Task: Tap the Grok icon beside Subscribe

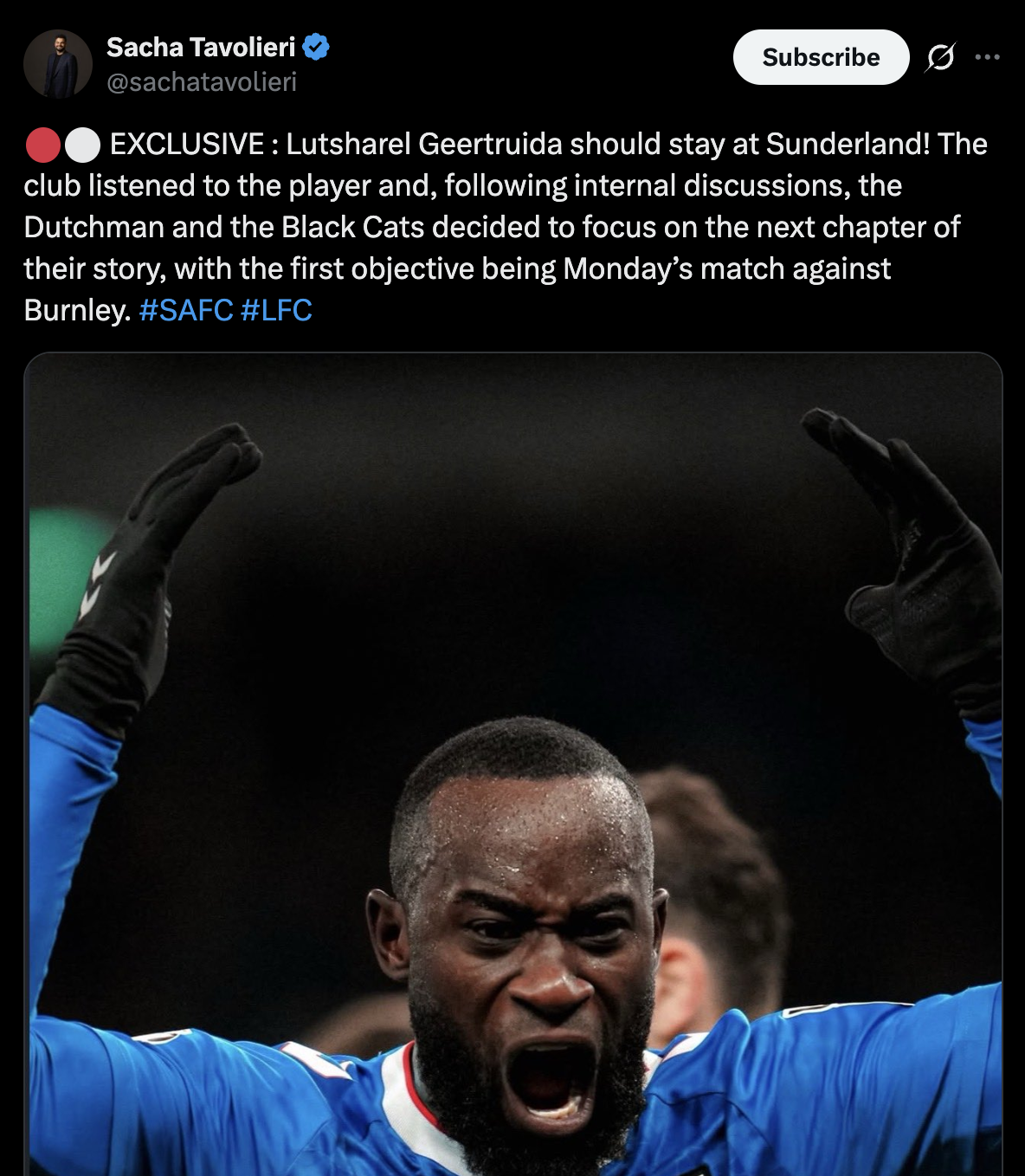Action: [x=940, y=57]
